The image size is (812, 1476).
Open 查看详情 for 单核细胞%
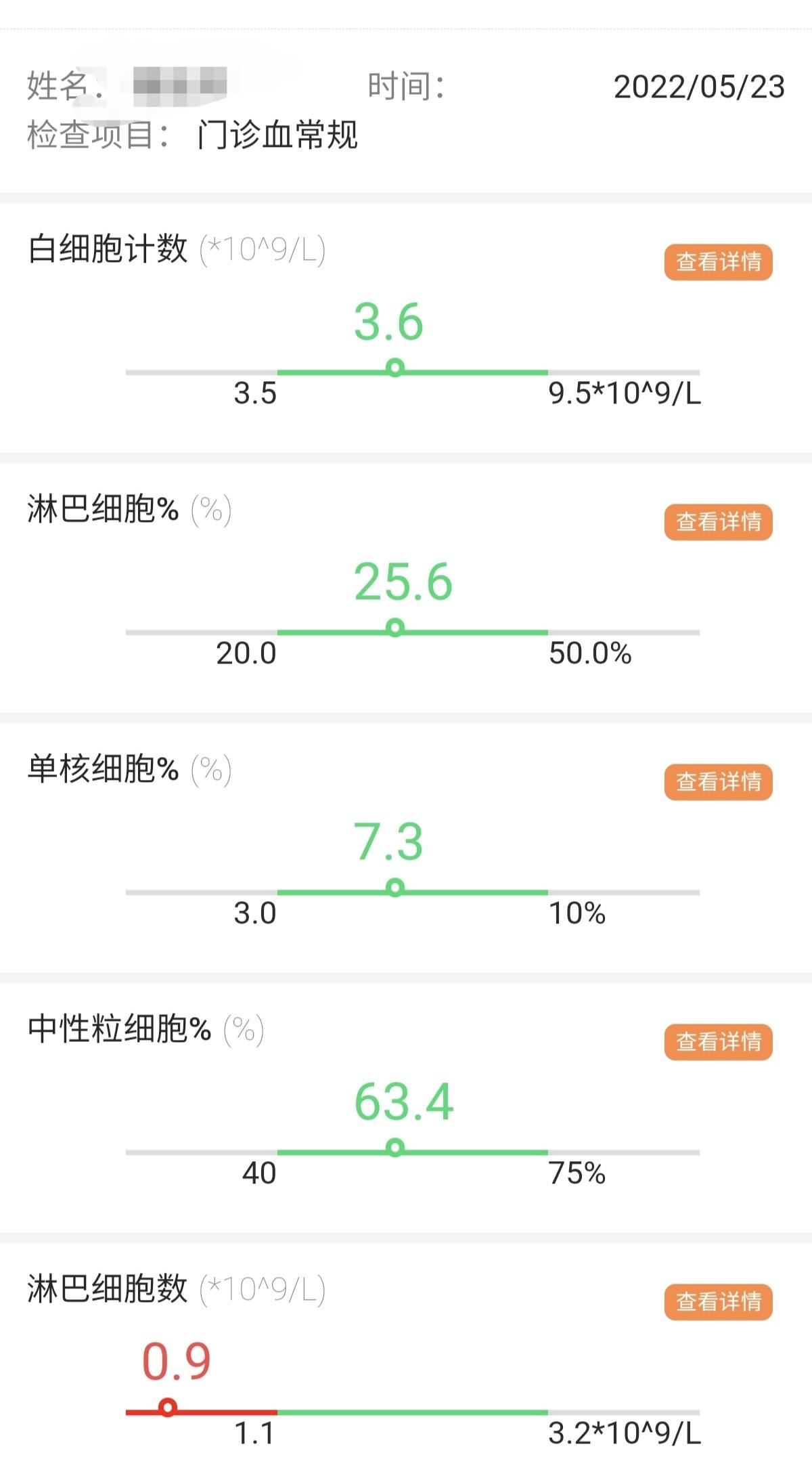pos(717,780)
